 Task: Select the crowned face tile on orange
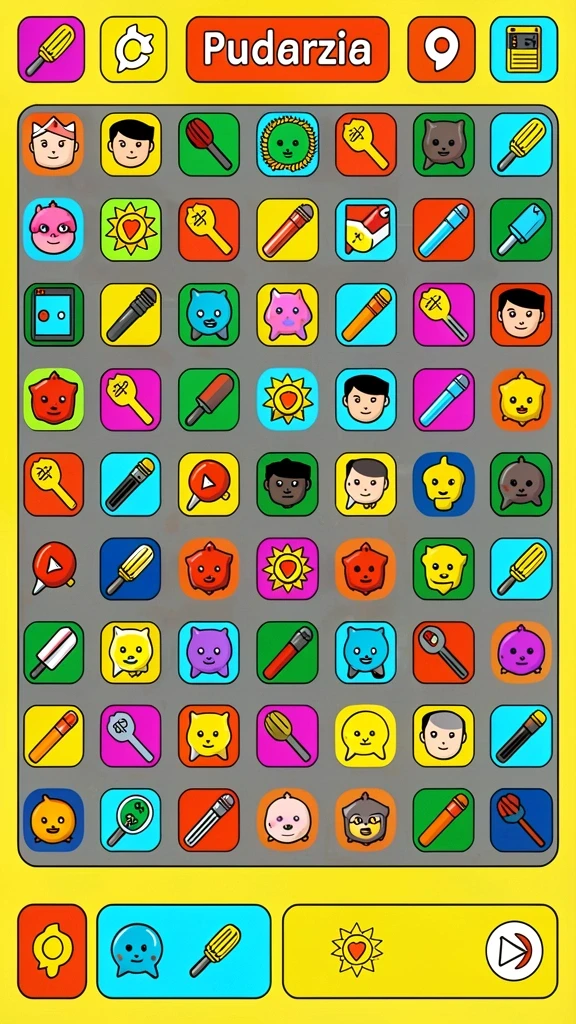(x=54, y=144)
